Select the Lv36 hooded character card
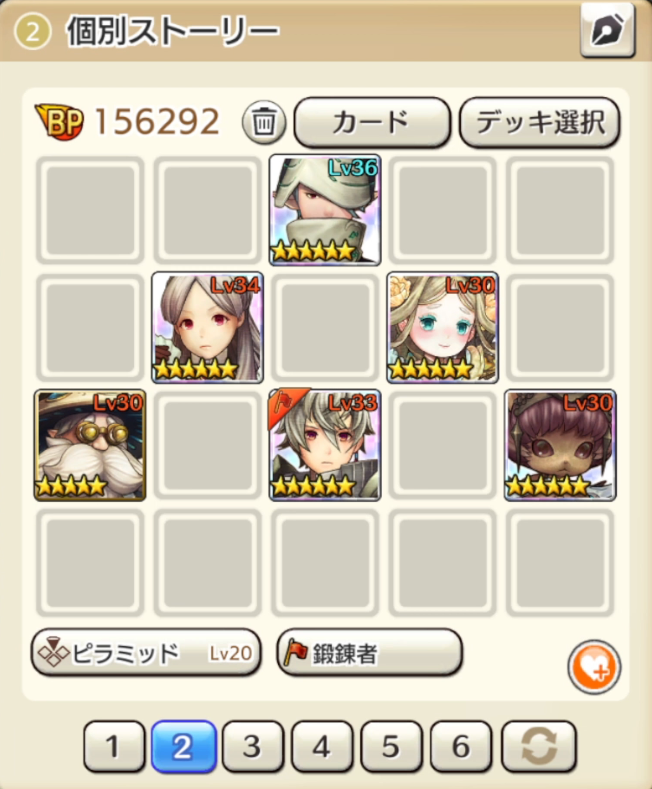Viewport: 652px width, 789px height. click(x=325, y=209)
